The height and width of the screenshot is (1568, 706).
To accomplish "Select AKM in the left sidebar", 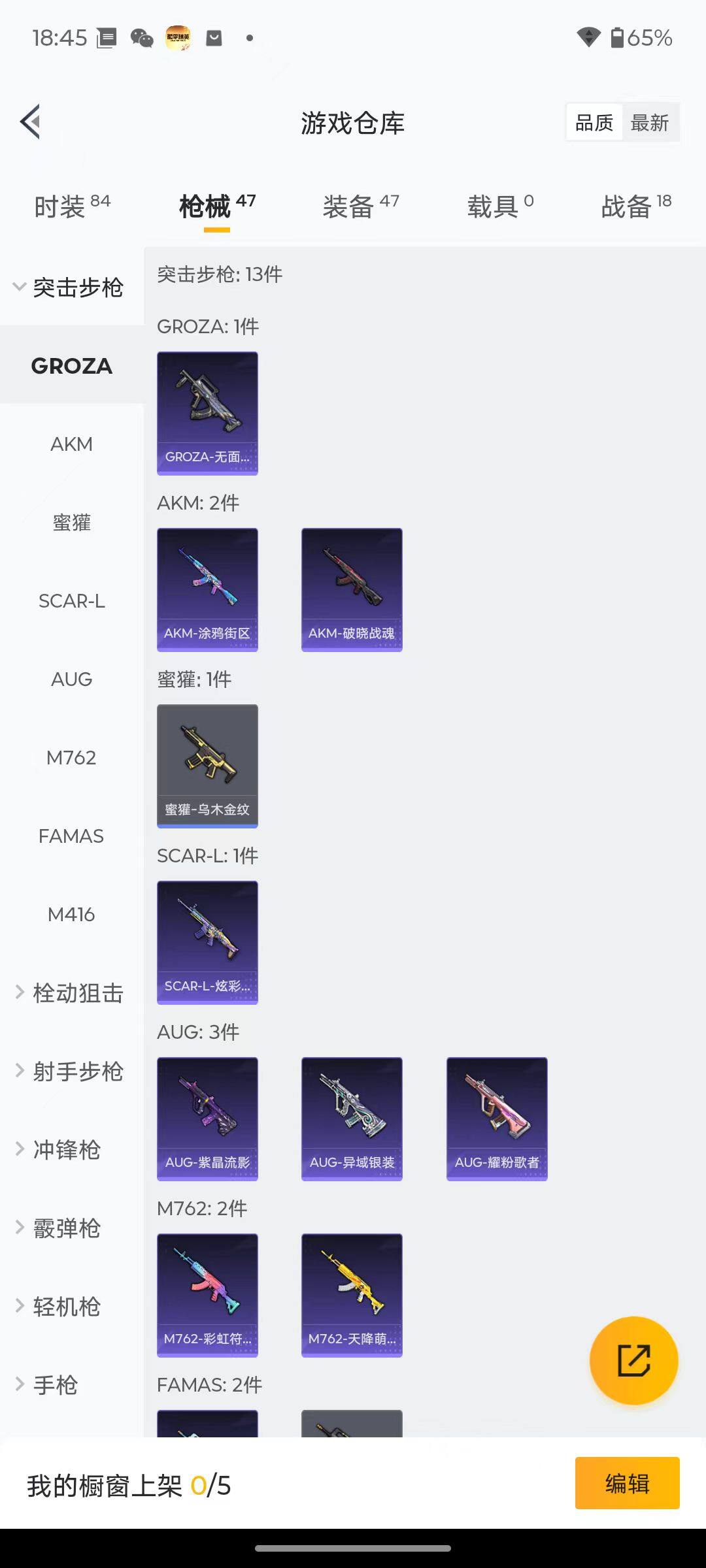I will (x=72, y=444).
